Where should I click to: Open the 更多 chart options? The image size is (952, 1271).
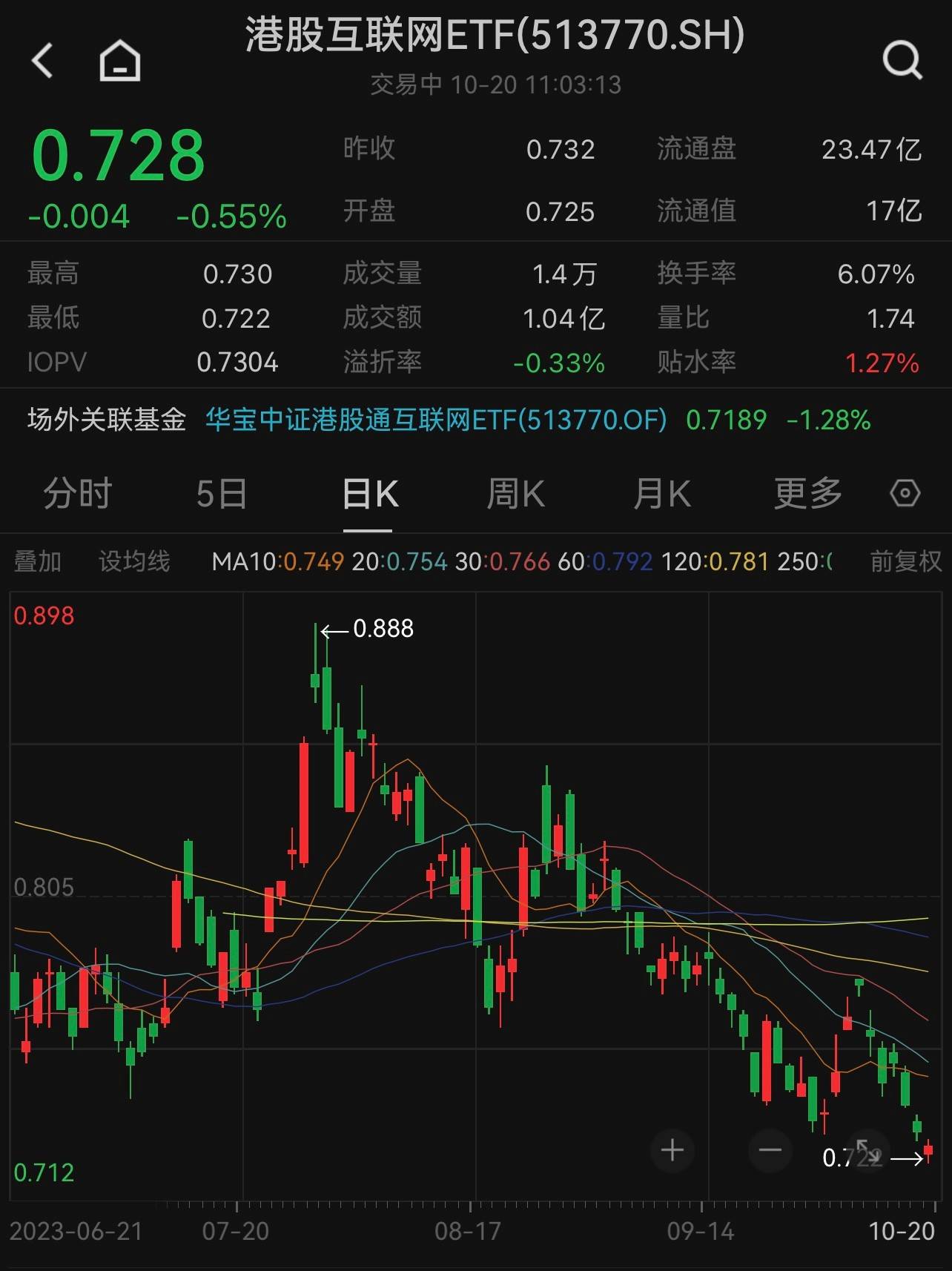pyautogui.click(x=807, y=494)
